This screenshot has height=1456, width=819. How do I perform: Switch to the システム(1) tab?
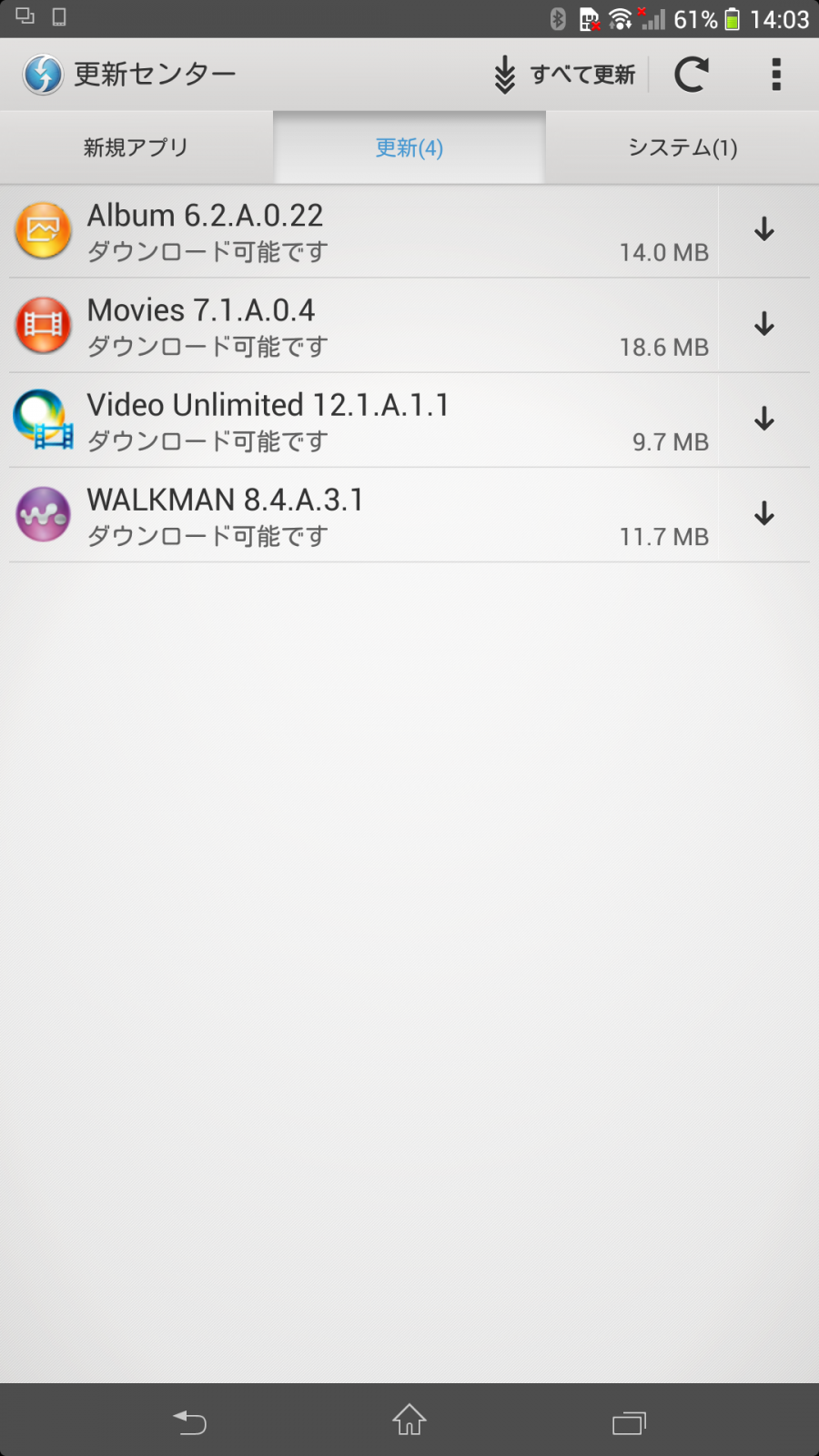[x=682, y=147]
